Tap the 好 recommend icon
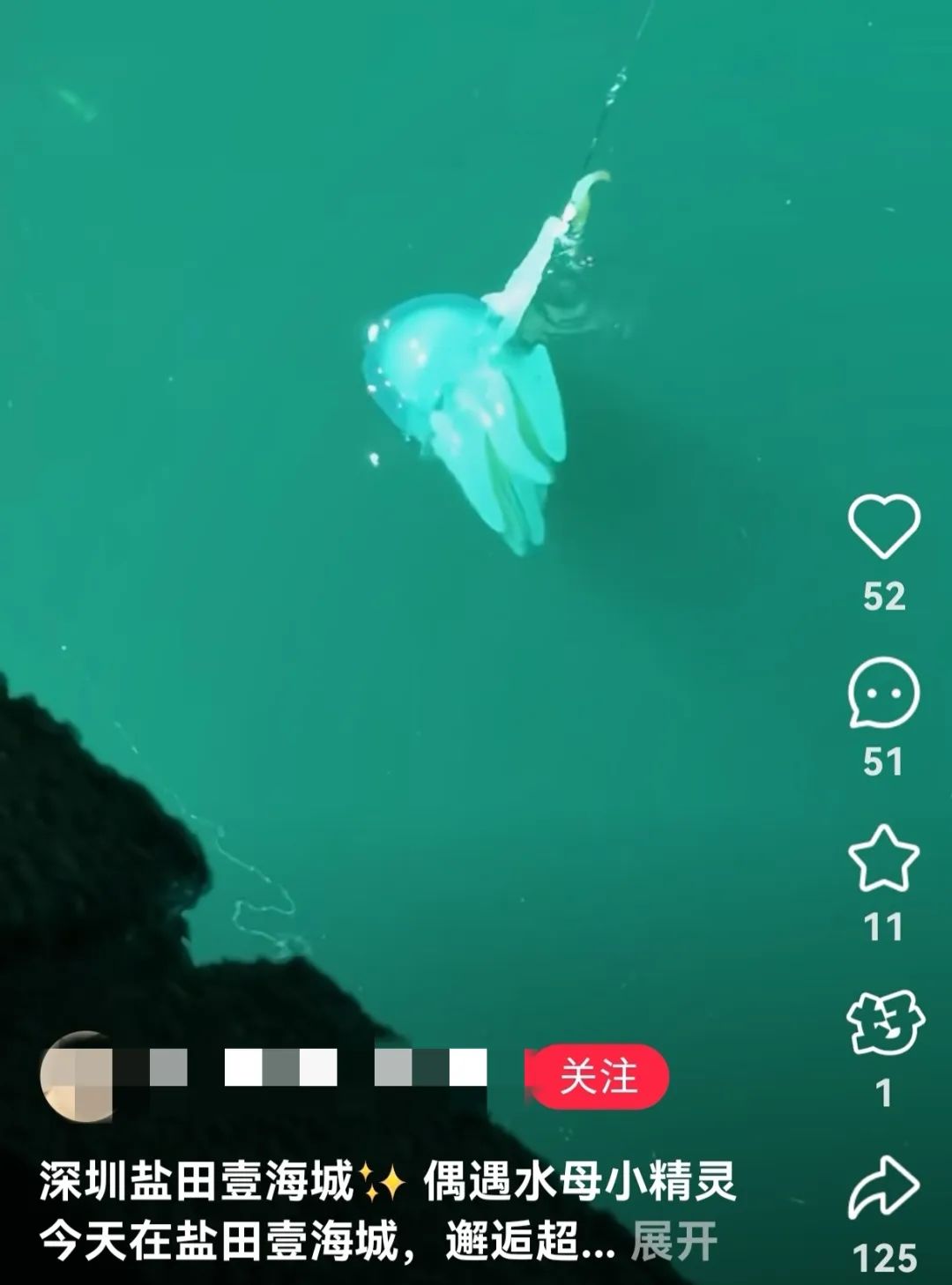 click(x=884, y=1023)
